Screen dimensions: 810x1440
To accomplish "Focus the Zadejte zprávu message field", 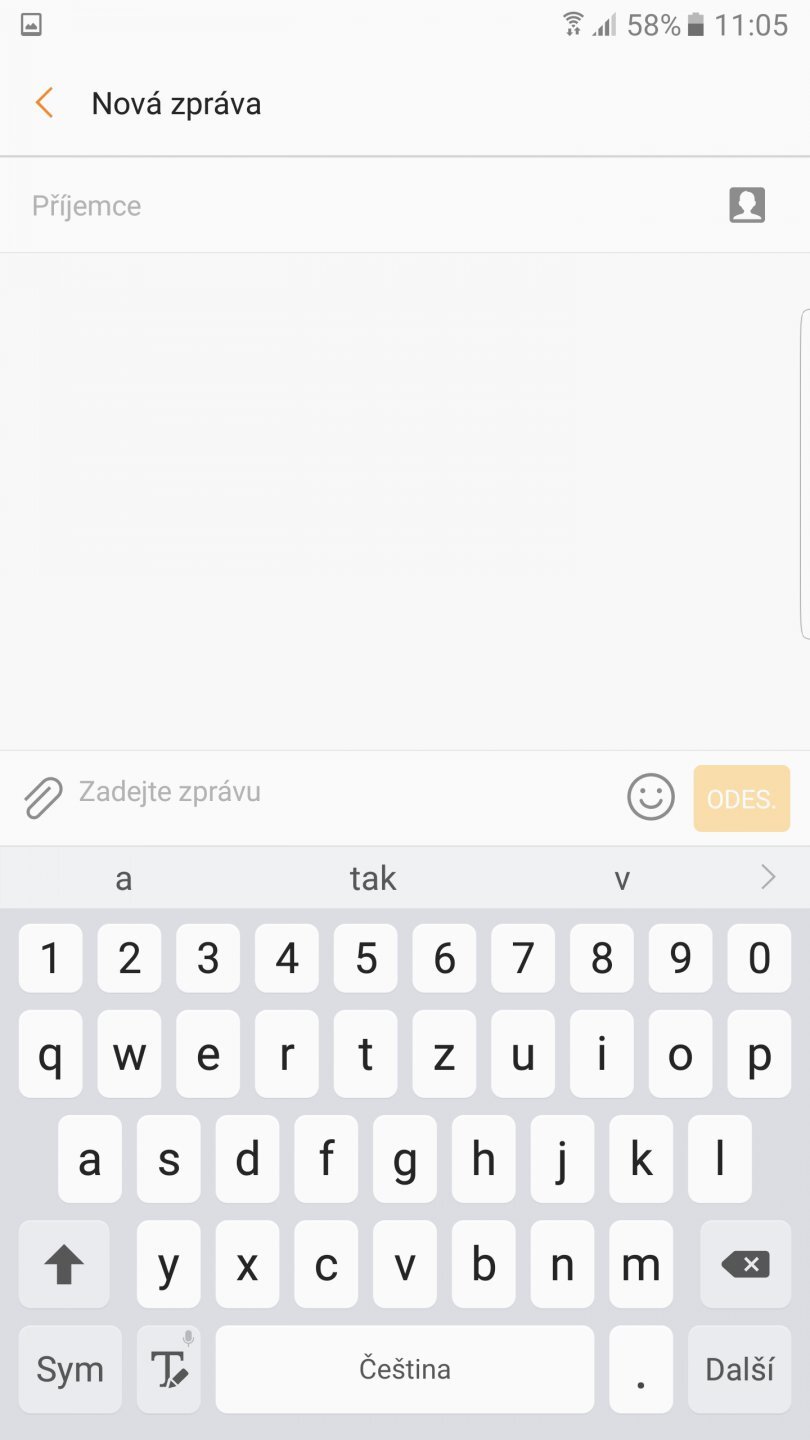I will 340,792.
